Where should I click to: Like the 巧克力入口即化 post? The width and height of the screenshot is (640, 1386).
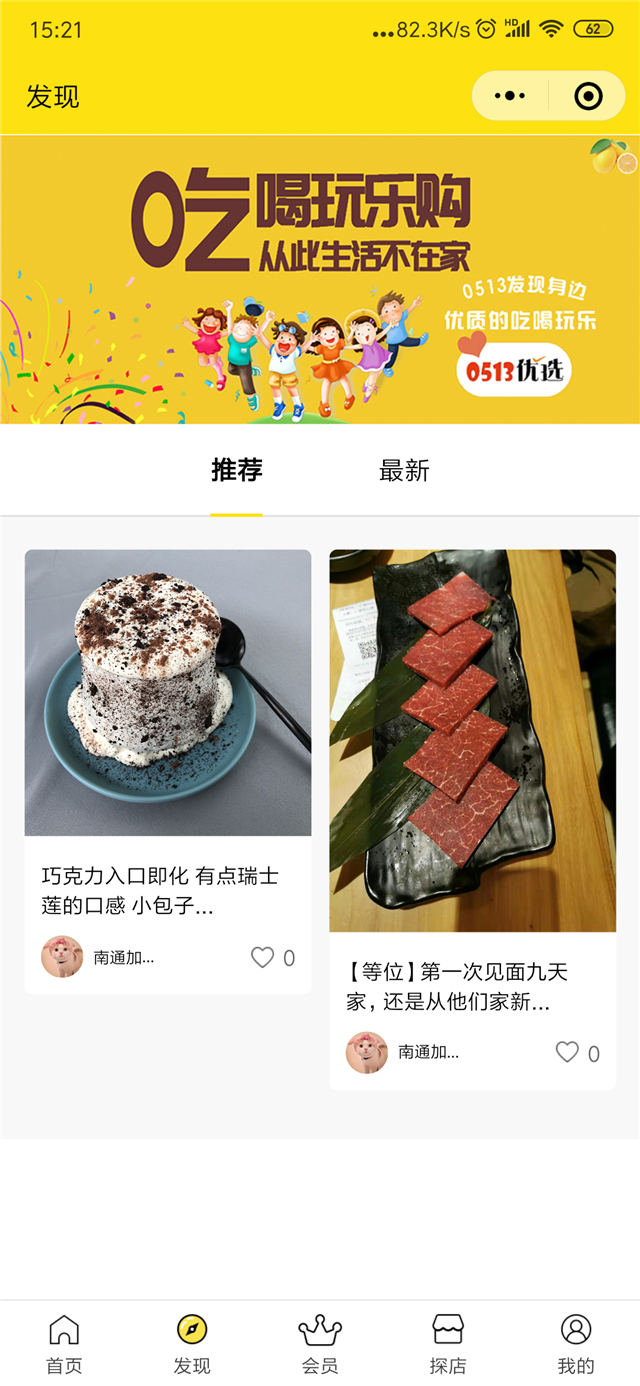pyautogui.click(x=263, y=958)
